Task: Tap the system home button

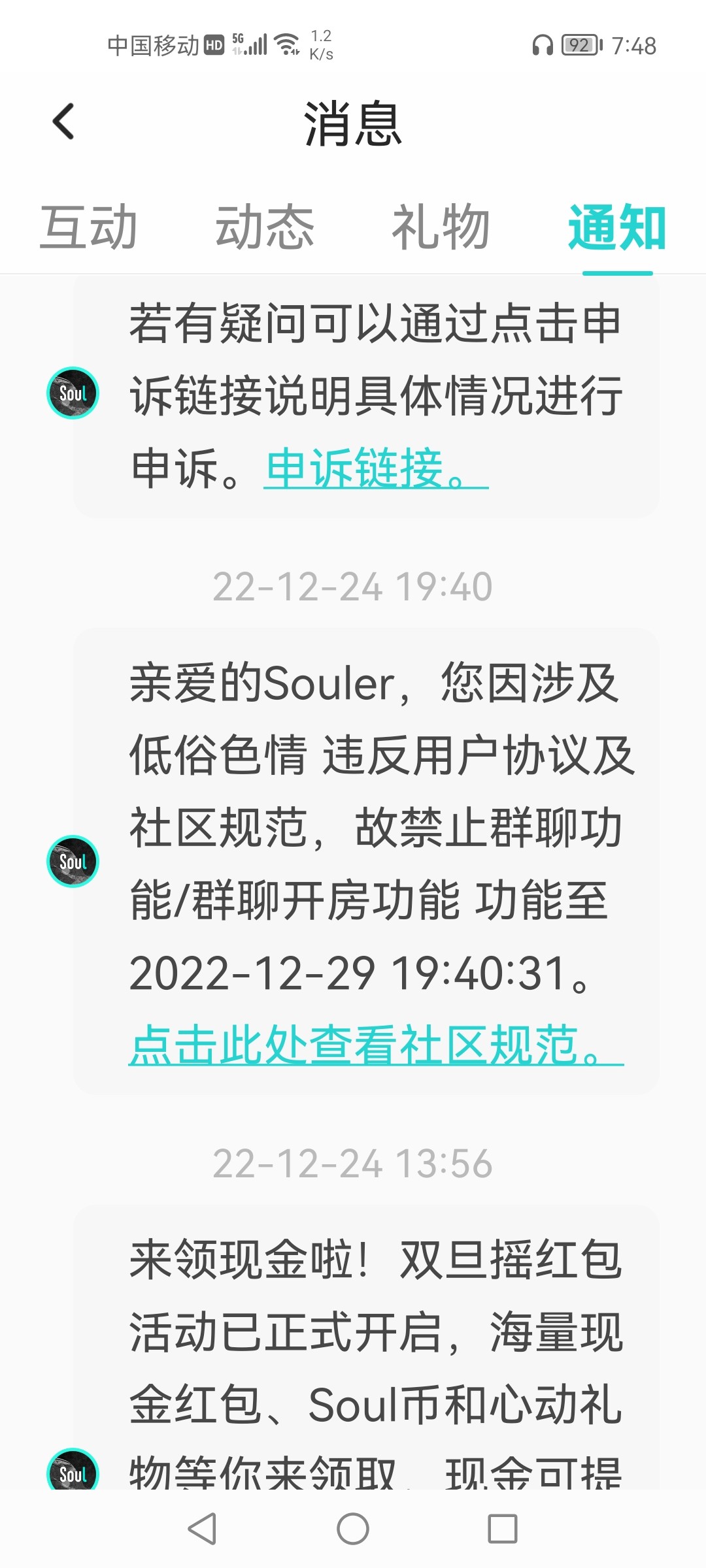Action: [x=353, y=1529]
